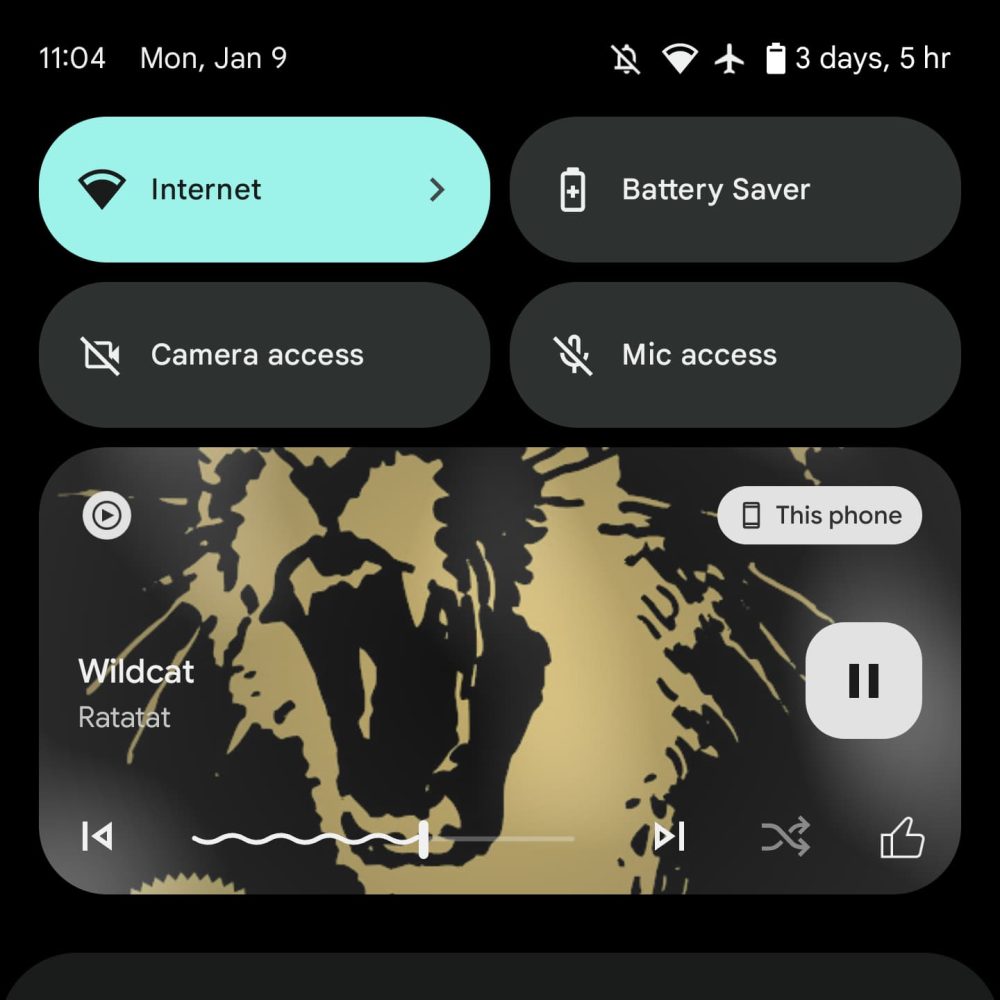Turn on Battery Saver
1000x1000 pixels.
point(735,190)
